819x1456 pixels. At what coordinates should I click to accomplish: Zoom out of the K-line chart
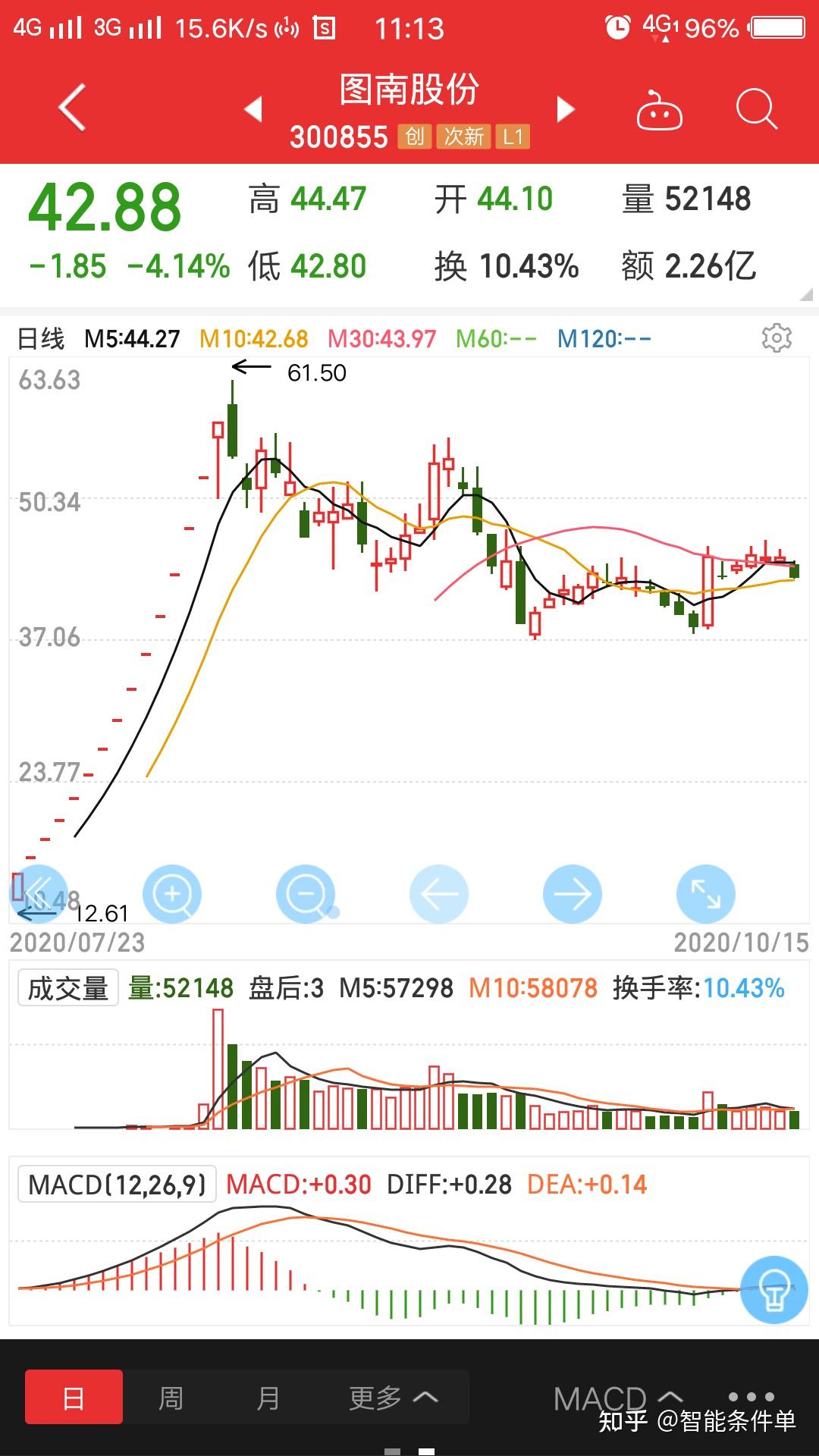[x=306, y=893]
